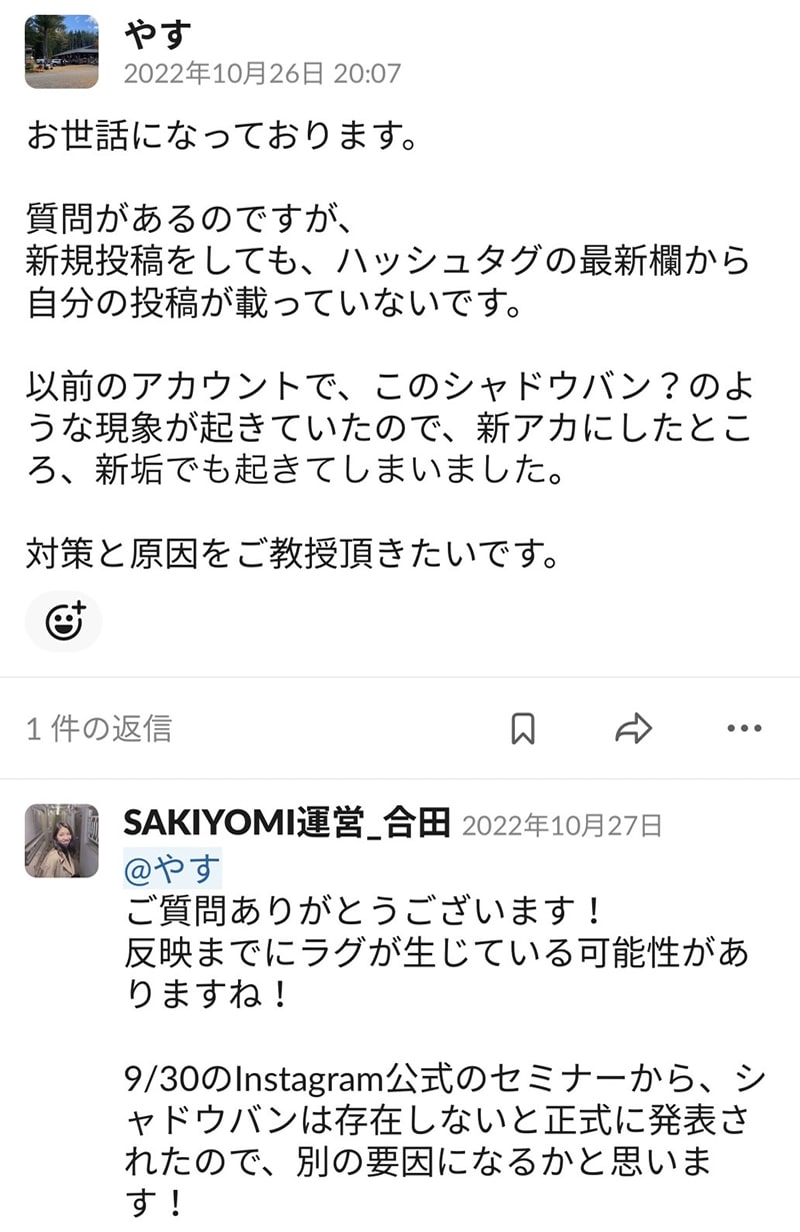Tap the @やす mention in the reply
Viewport: 800px width, 1232px height.
click(172, 869)
